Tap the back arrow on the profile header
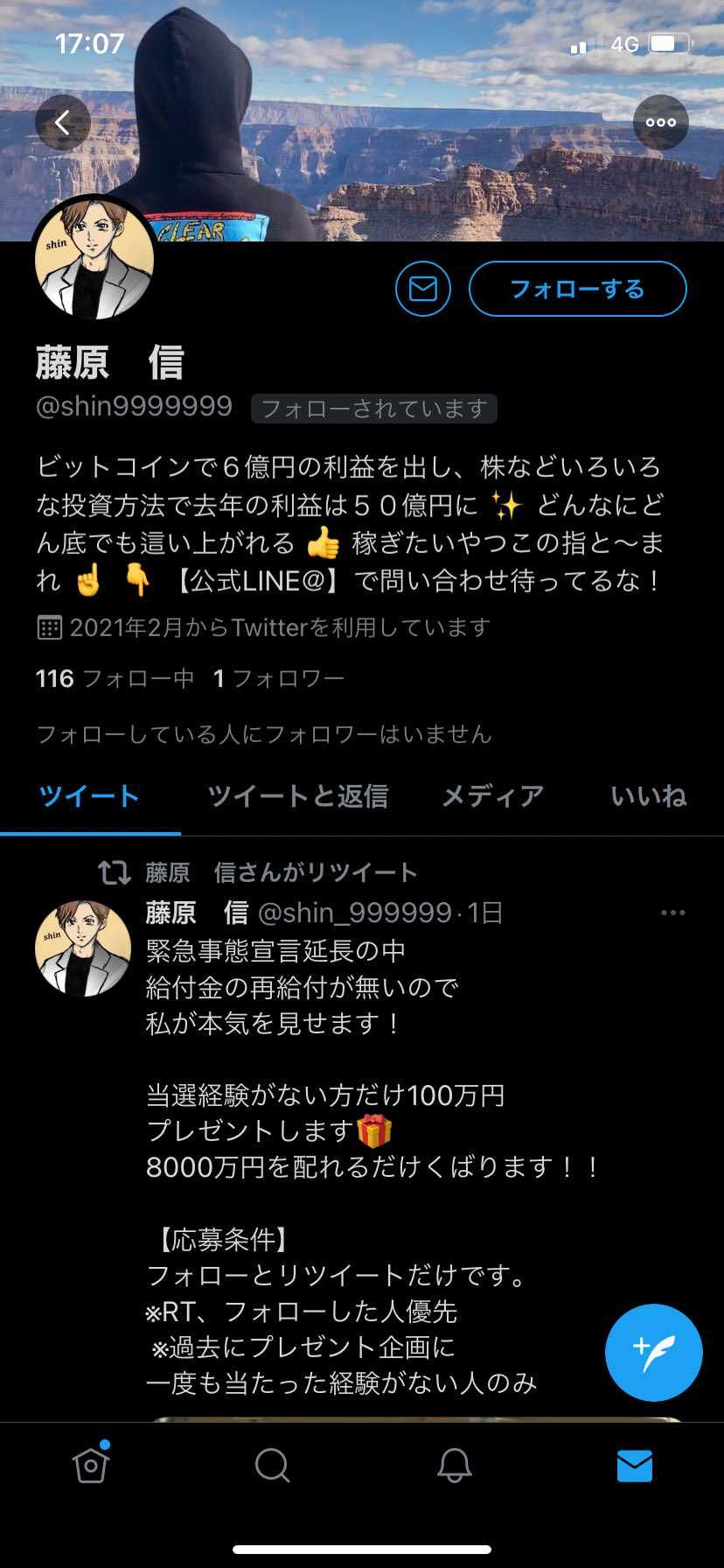 [62, 122]
